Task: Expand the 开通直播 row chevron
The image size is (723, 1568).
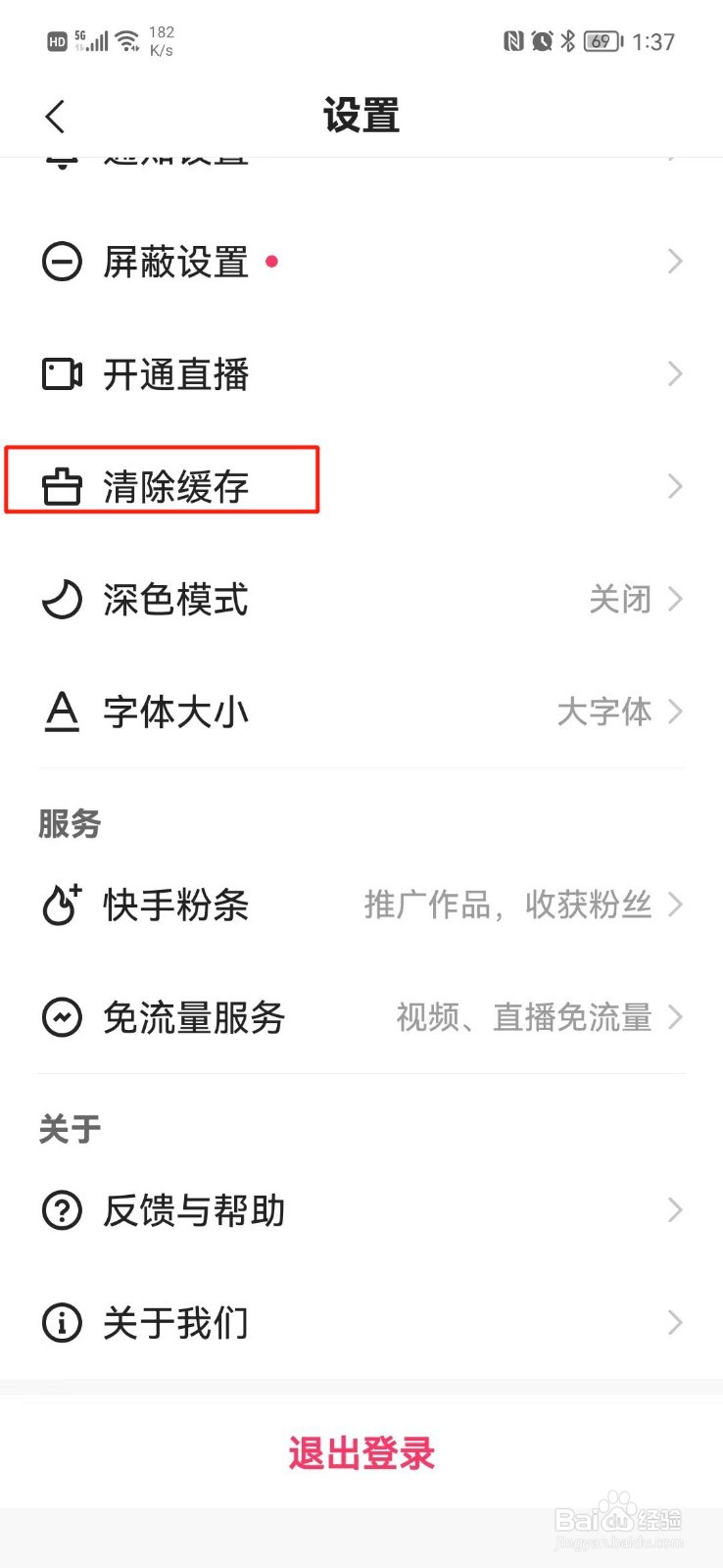Action: click(x=674, y=373)
